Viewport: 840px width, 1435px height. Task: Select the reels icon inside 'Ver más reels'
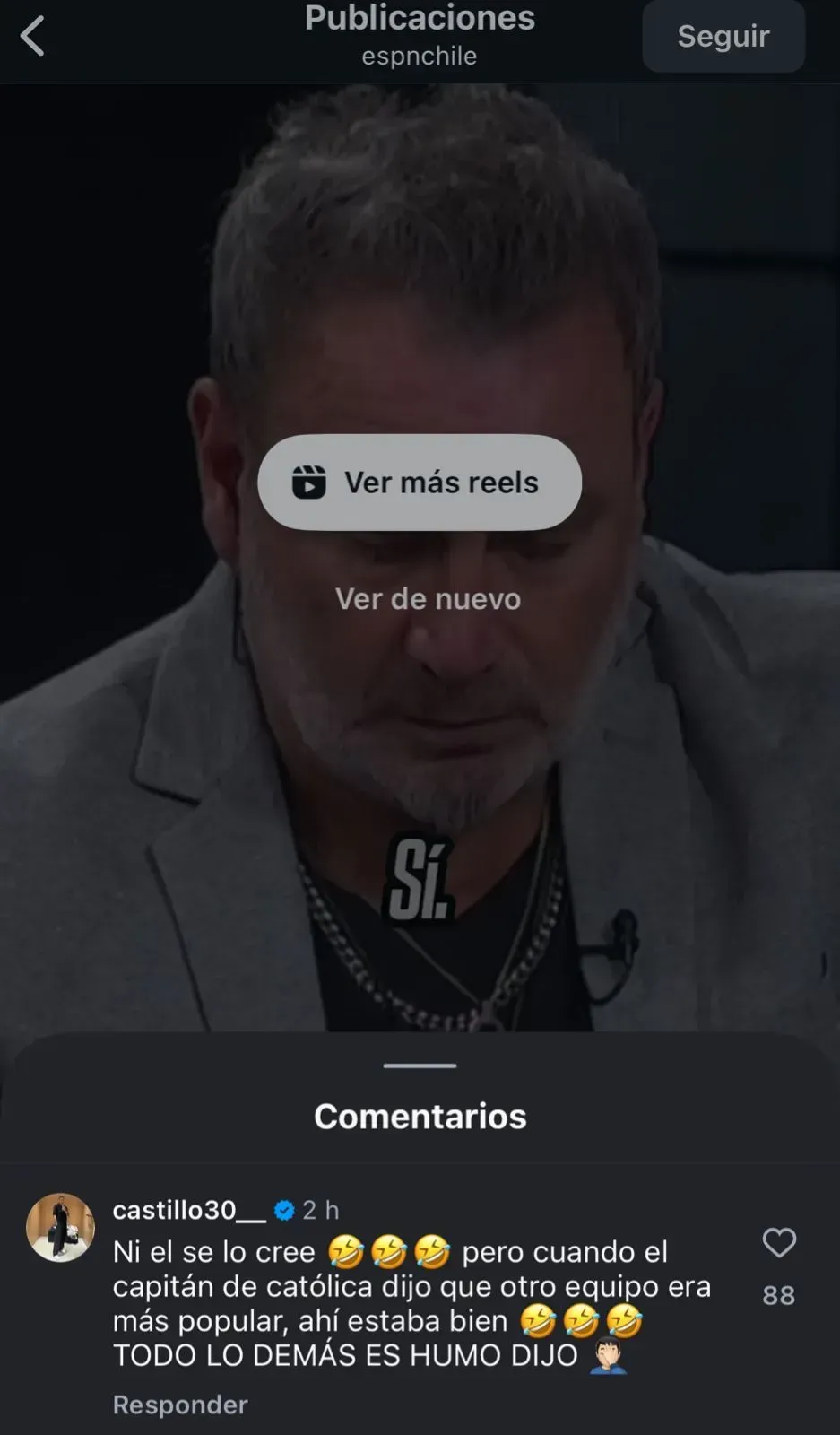309,482
